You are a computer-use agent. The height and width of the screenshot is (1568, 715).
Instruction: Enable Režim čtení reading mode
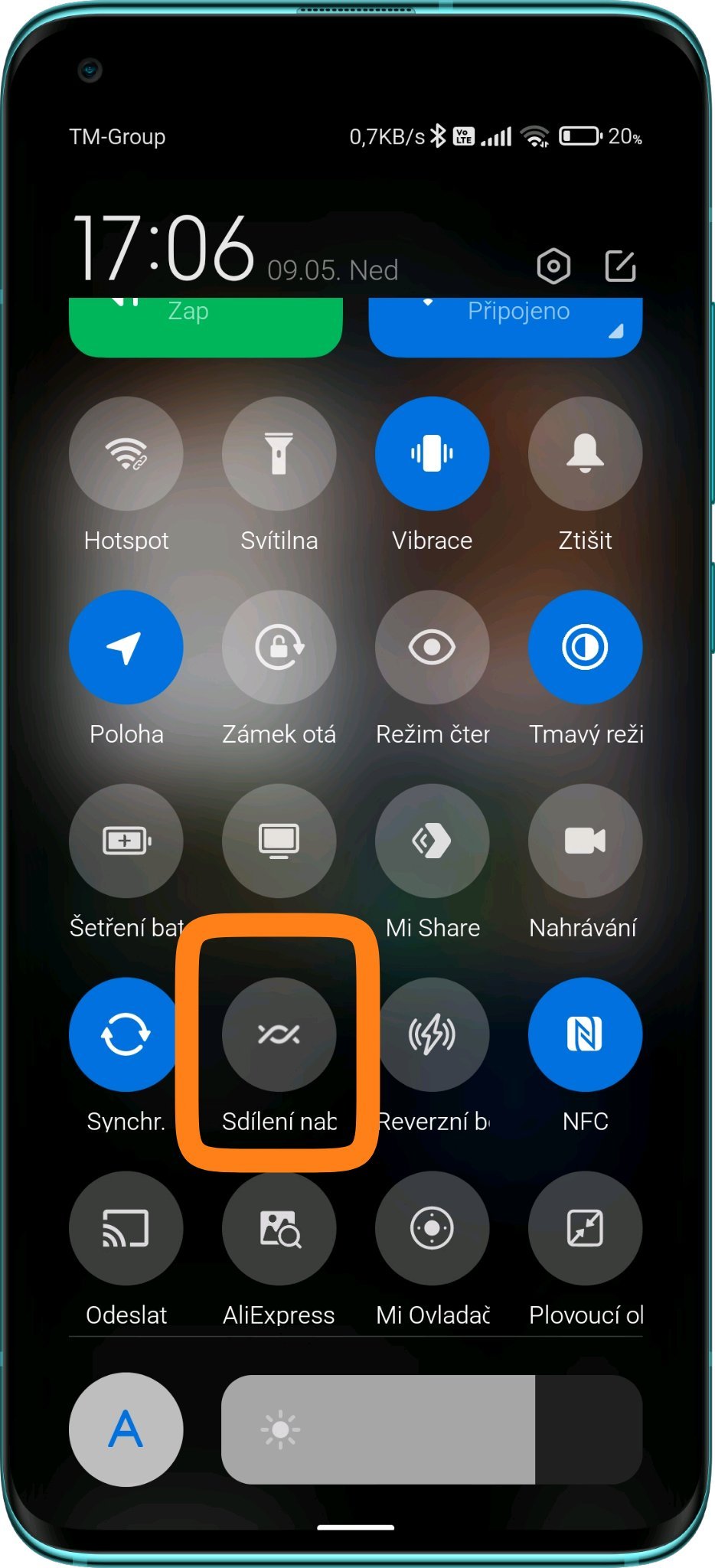pos(433,647)
